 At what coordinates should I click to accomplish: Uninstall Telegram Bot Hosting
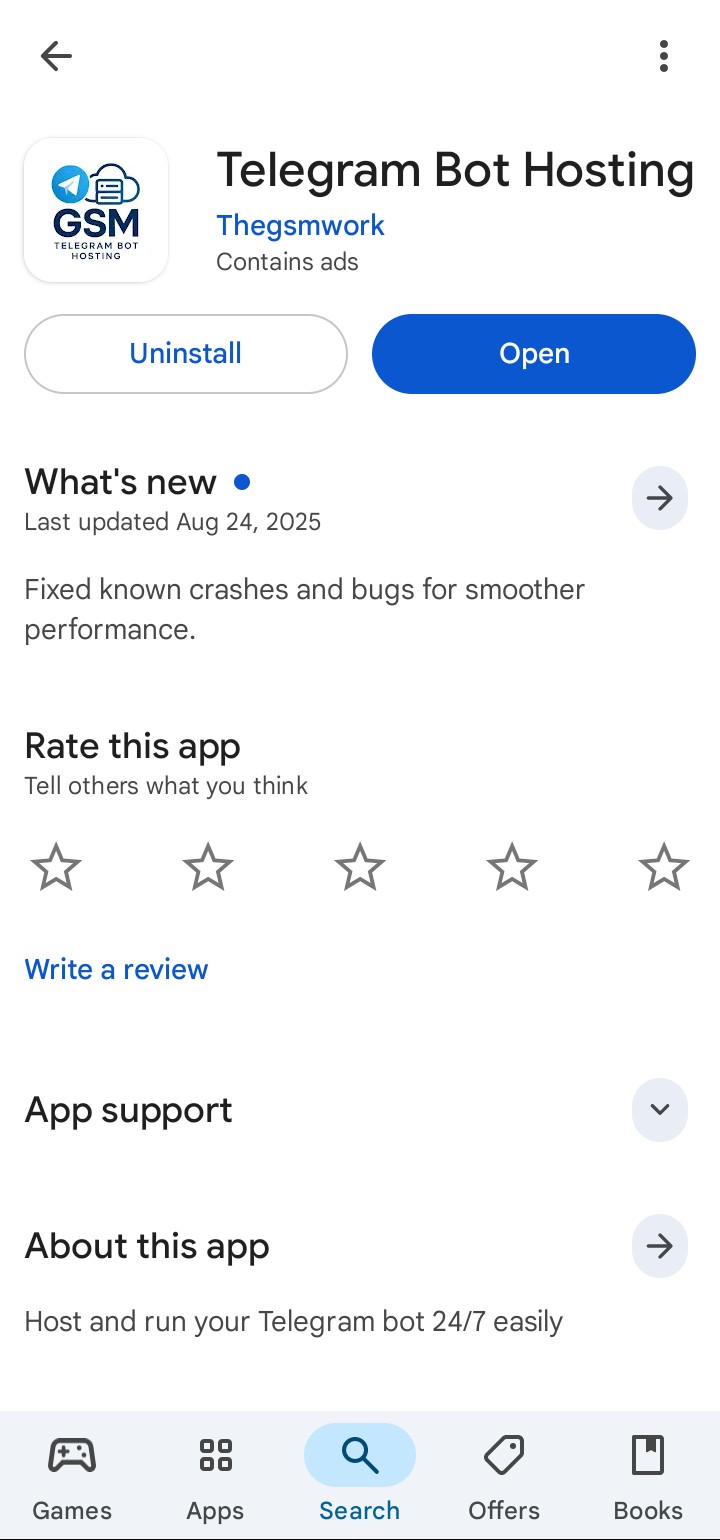186,354
